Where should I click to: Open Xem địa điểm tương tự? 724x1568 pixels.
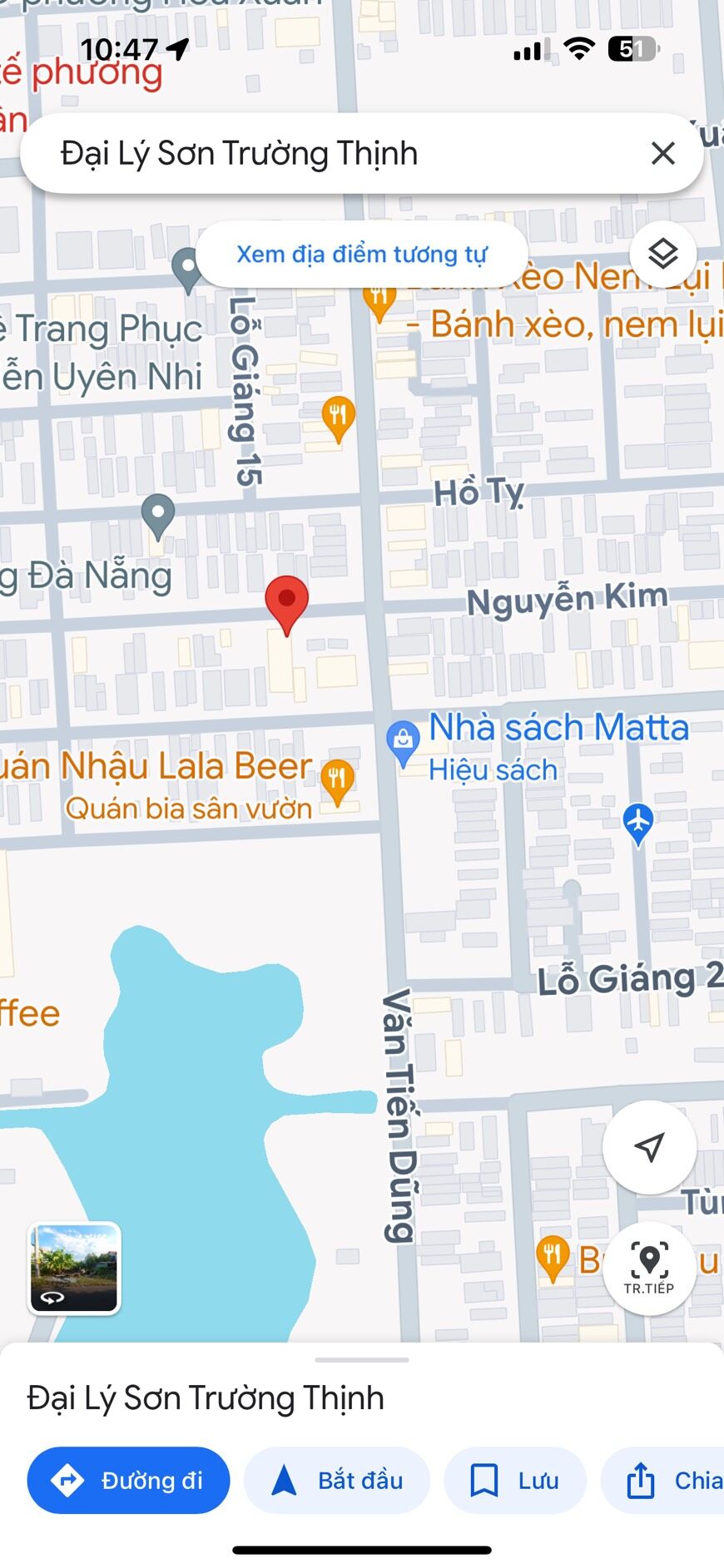click(361, 254)
